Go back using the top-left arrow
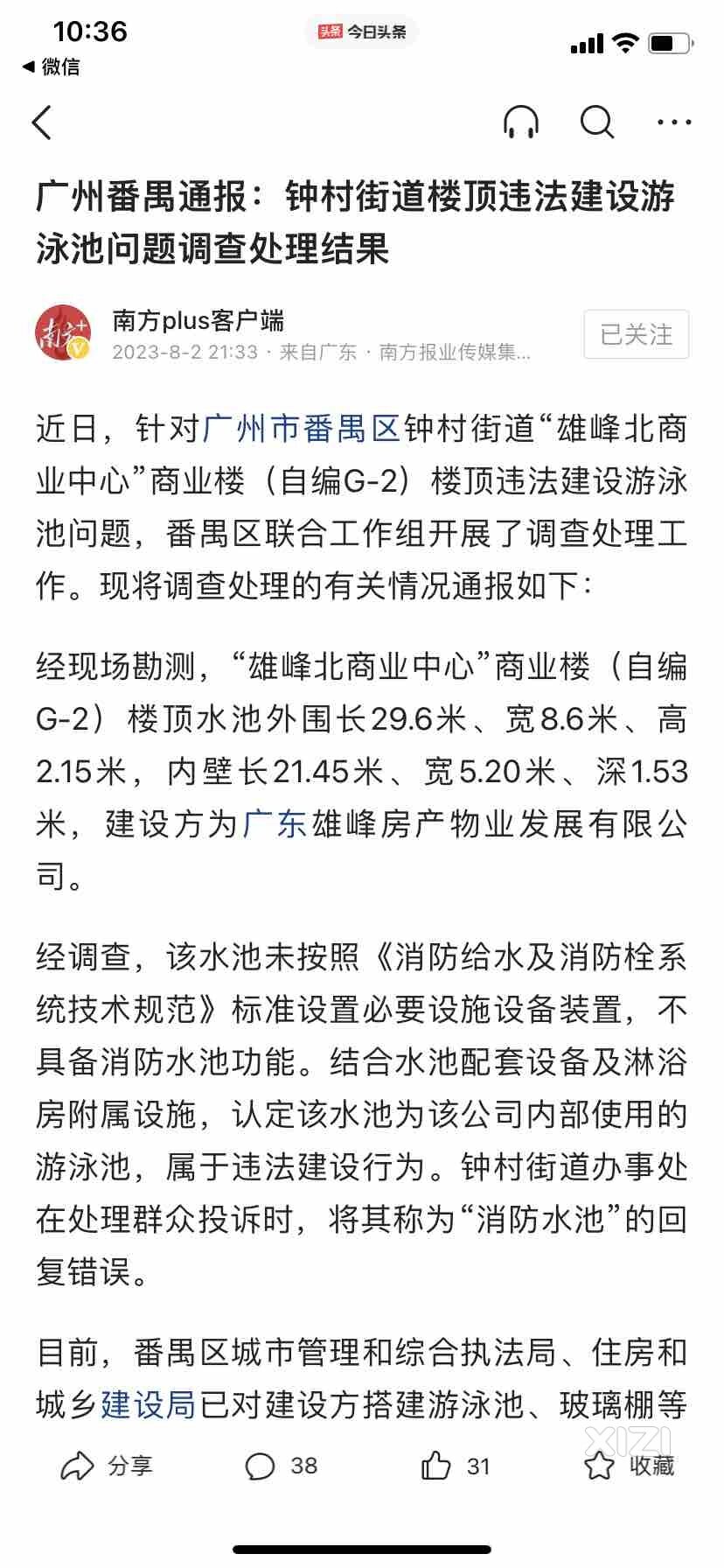The height and width of the screenshot is (1568, 724). 41,122
